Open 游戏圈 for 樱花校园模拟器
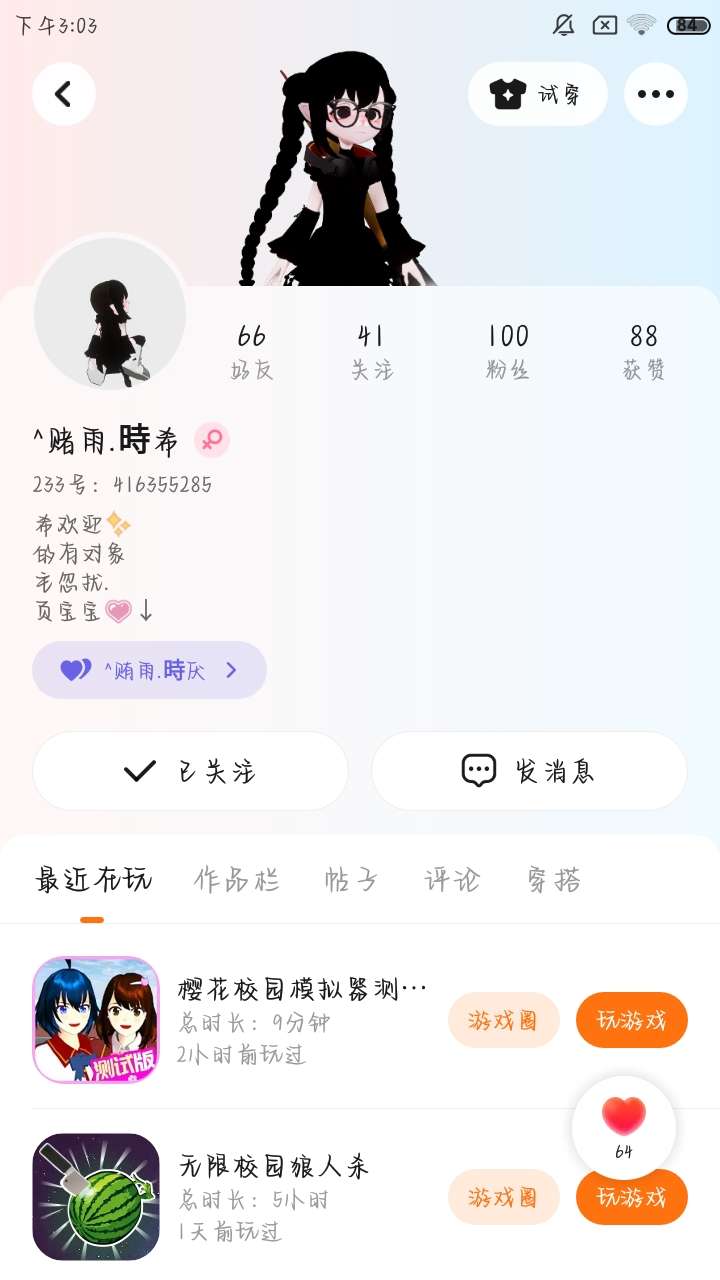 [x=503, y=1020]
